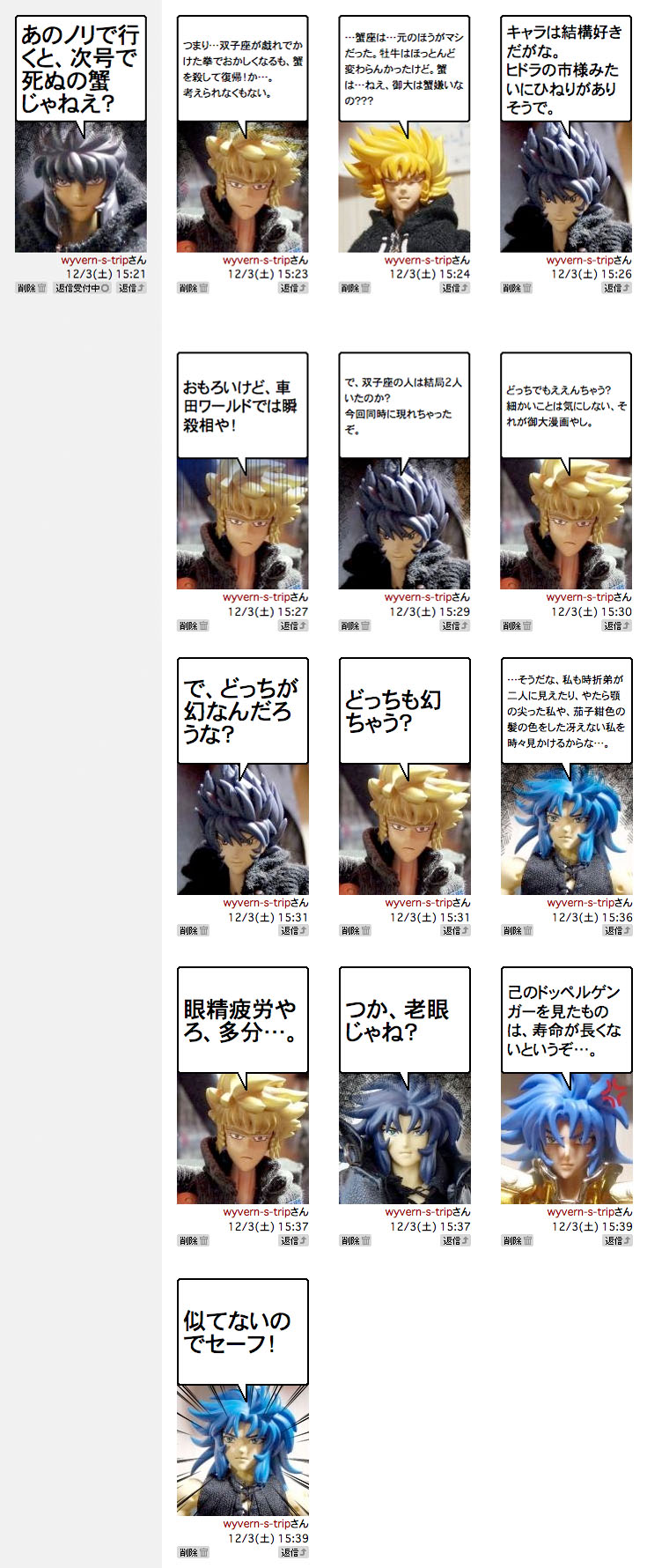Delete the 15:27 post
The height and width of the screenshot is (1568, 647).
(194, 625)
